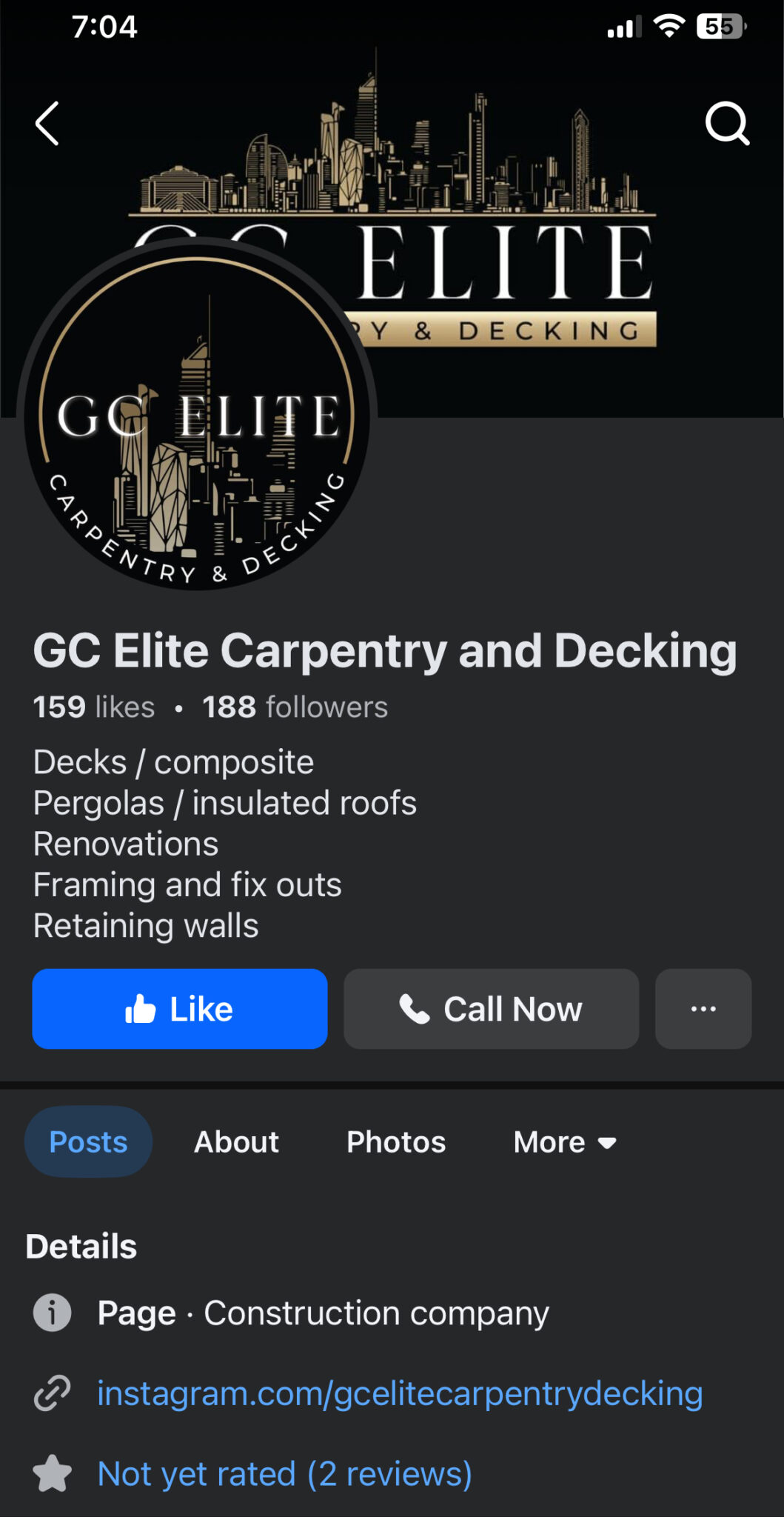This screenshot has height=1517, width=784.
Task: Collapse the More menu chevron
Action: (x=607, y=1143)
